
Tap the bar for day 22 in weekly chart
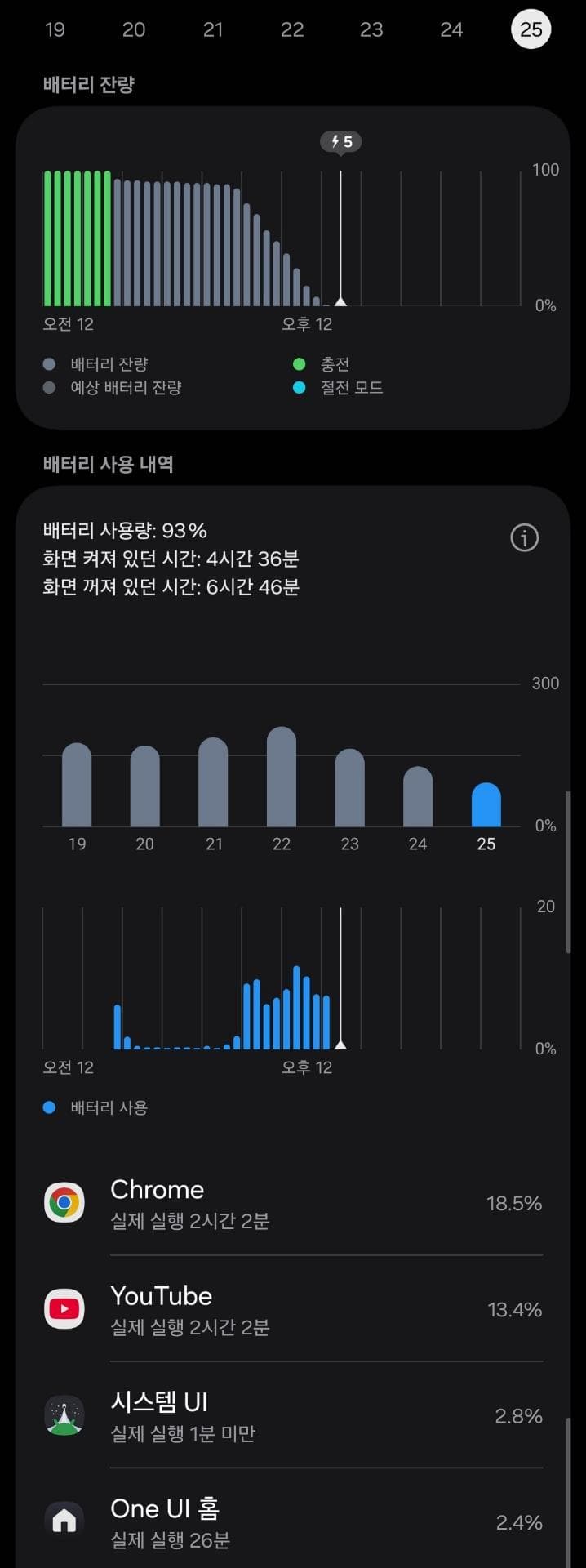(282, 777)
